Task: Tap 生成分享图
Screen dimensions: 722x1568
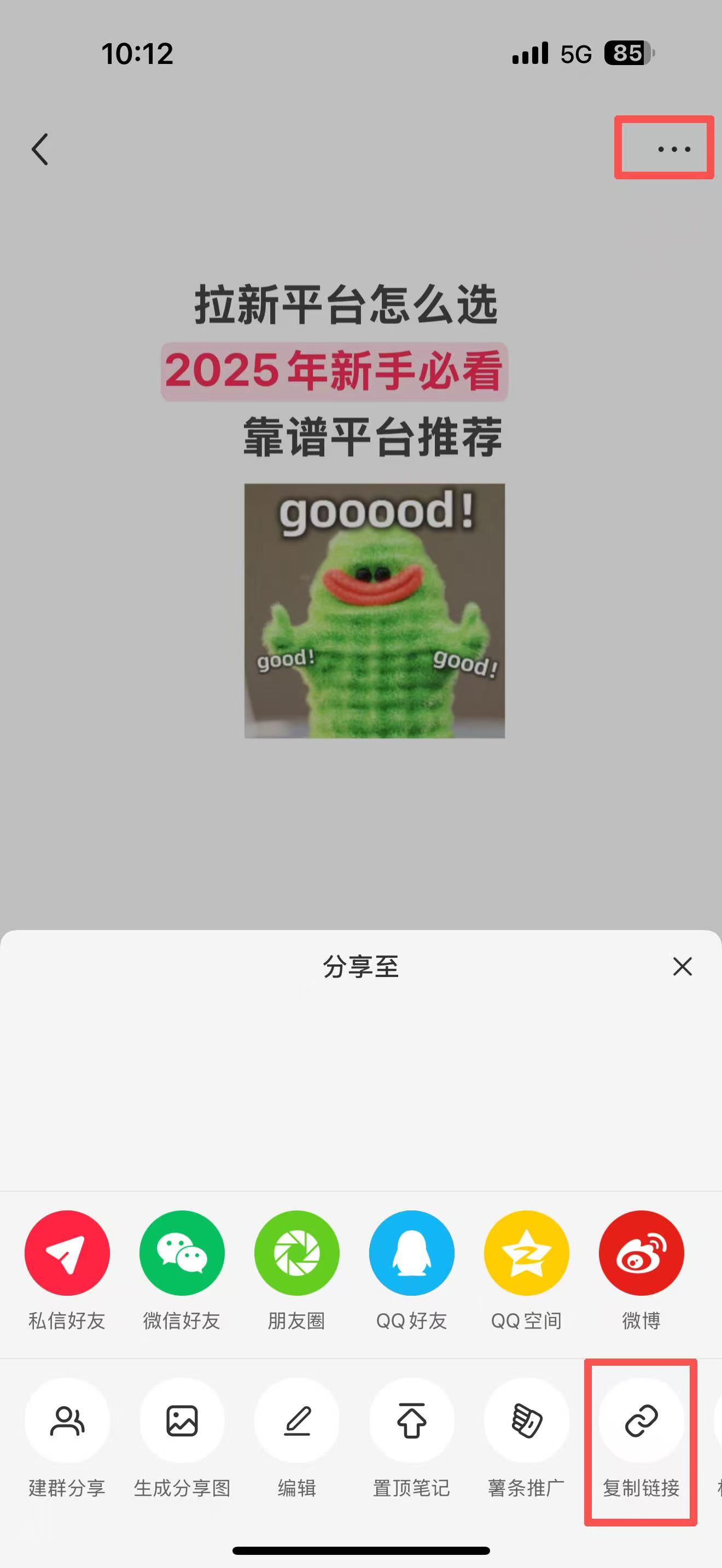Action: 182,1421
